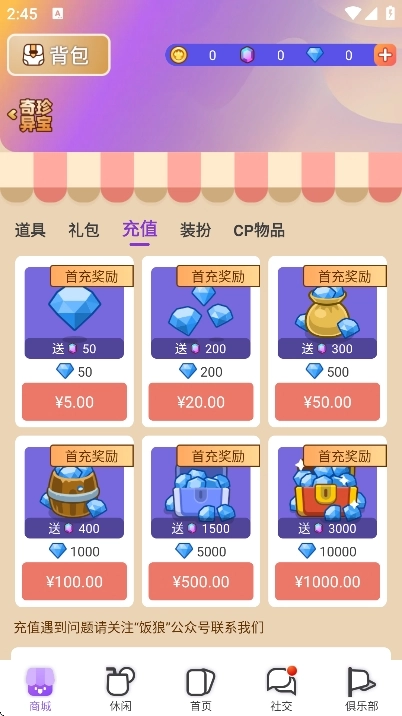Buy the ¥50.00 diamond bag
Viewport: 402px width, 716px height.
coord(328,402)
